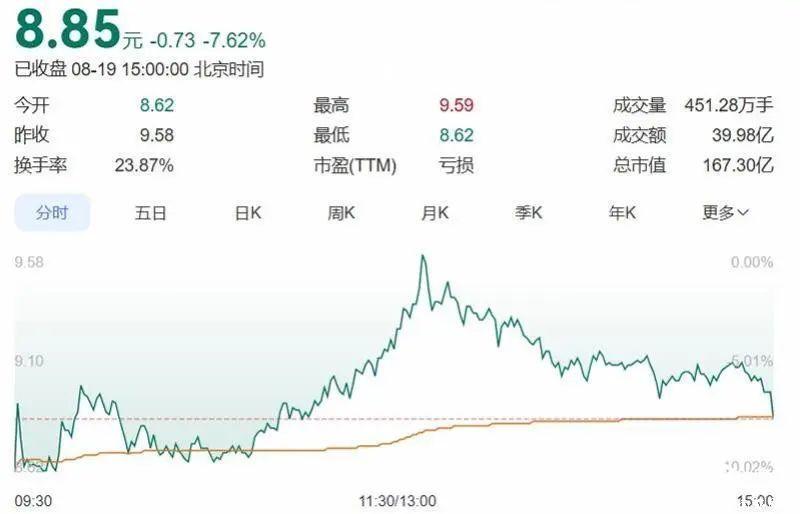Expand the 更多 dropdown for more options
Viewport: 800px width, 514px height.
(726, 212)
